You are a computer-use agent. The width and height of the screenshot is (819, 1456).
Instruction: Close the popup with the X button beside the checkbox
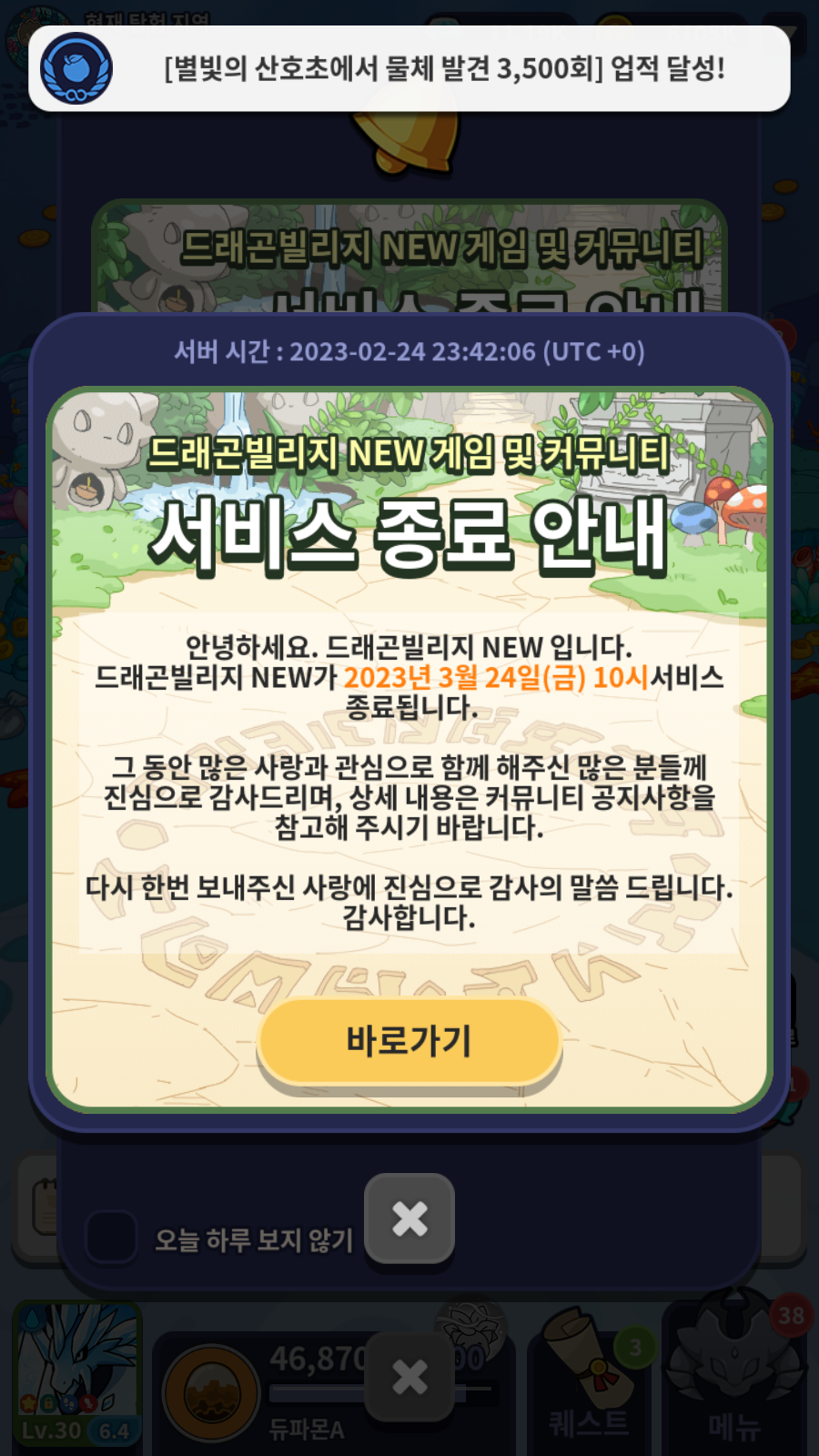tap(409, 1218)
